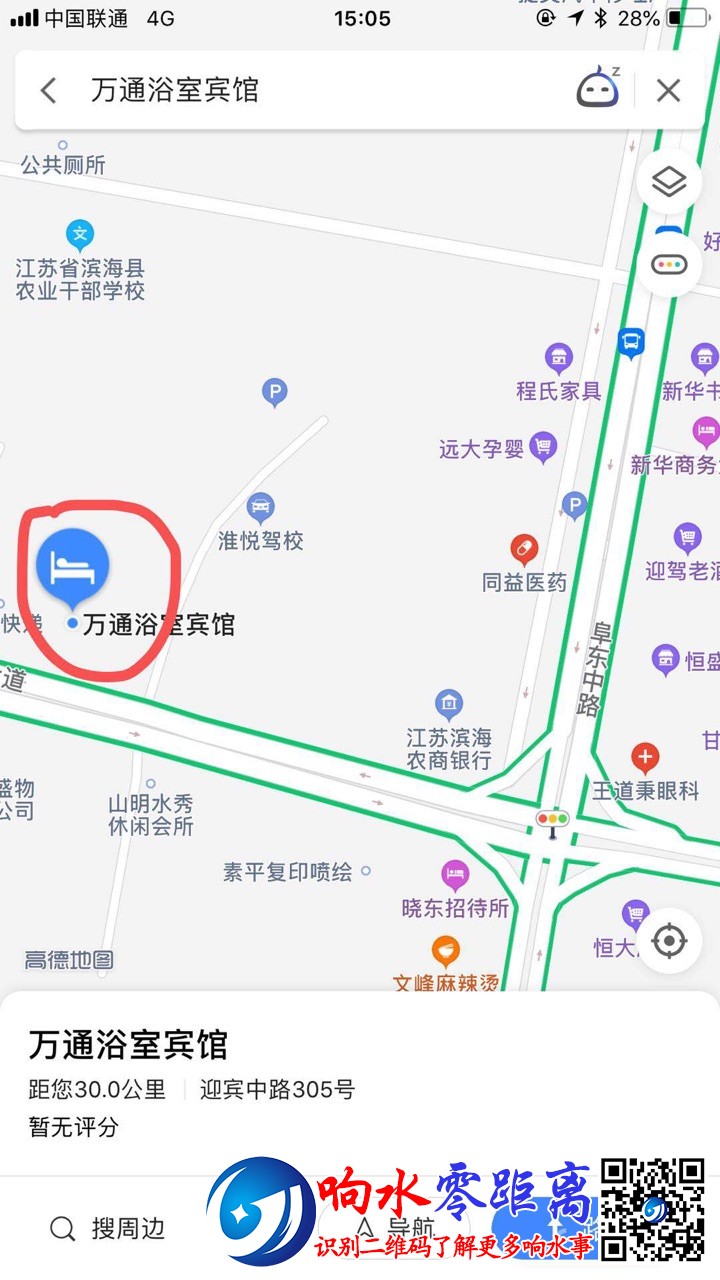Recenter map on my current location
The height and width of the screenshot is (1280, 720).
pyautogui.click(x=670, y=941)
